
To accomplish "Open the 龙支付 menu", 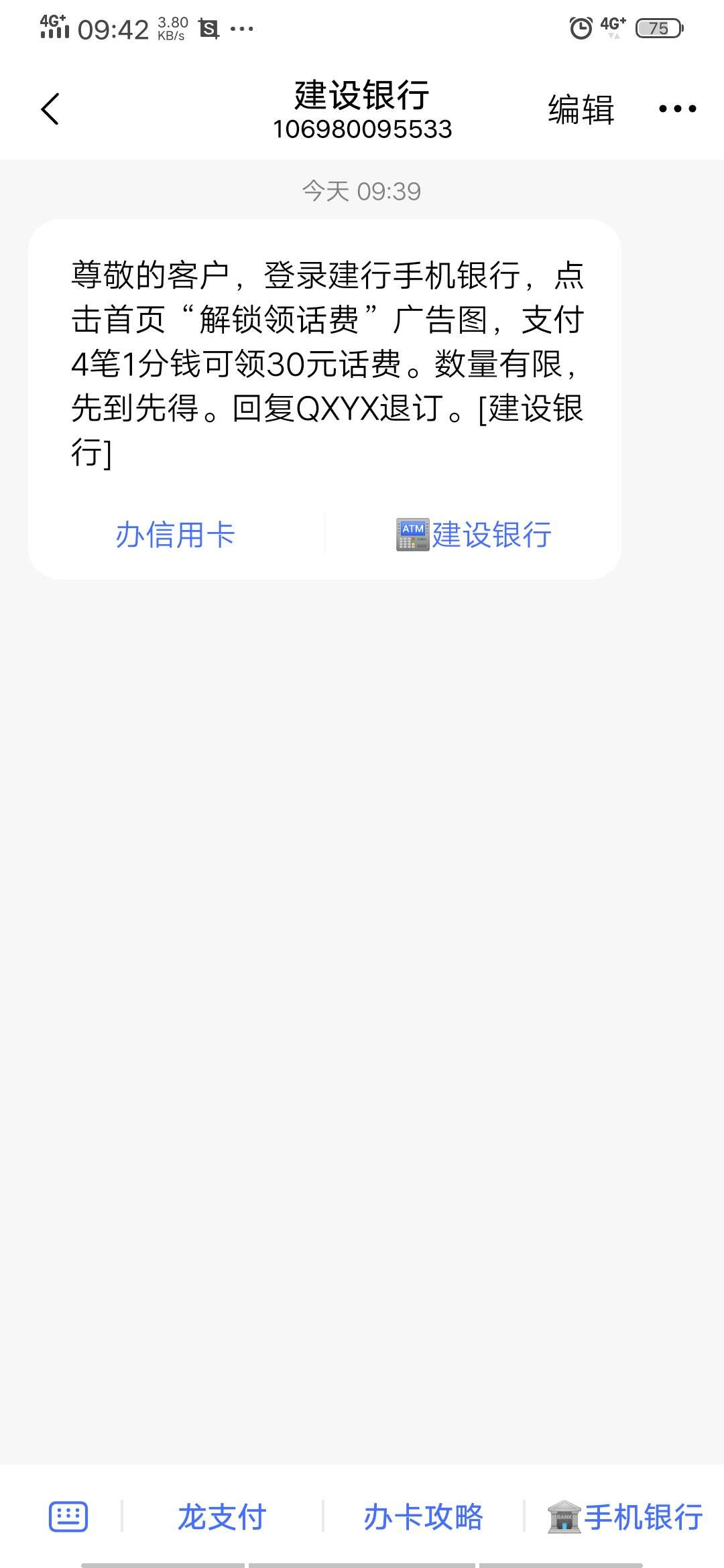I will pos(222,1517).
